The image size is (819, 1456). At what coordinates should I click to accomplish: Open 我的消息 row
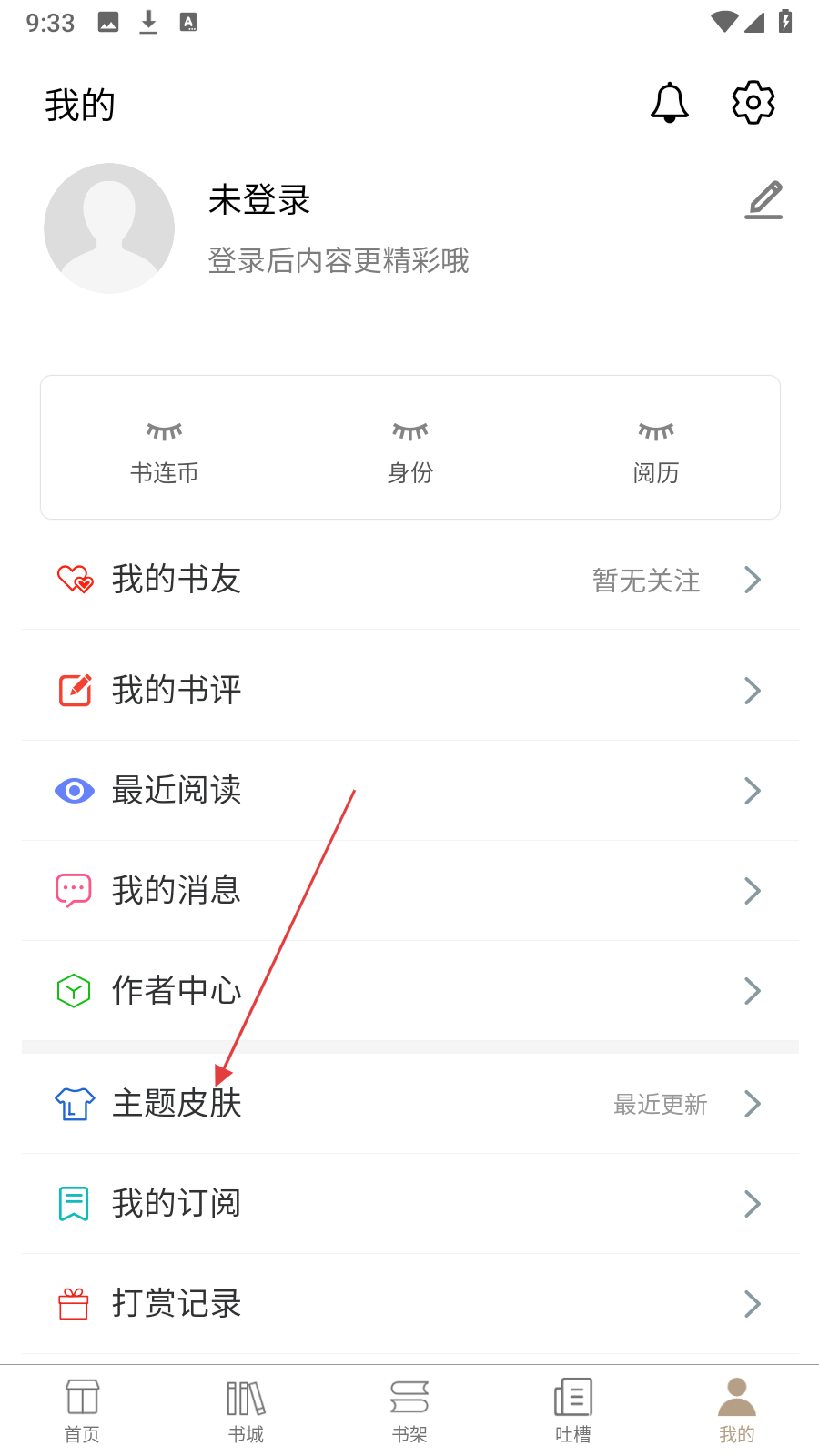[x=409, y=891]
